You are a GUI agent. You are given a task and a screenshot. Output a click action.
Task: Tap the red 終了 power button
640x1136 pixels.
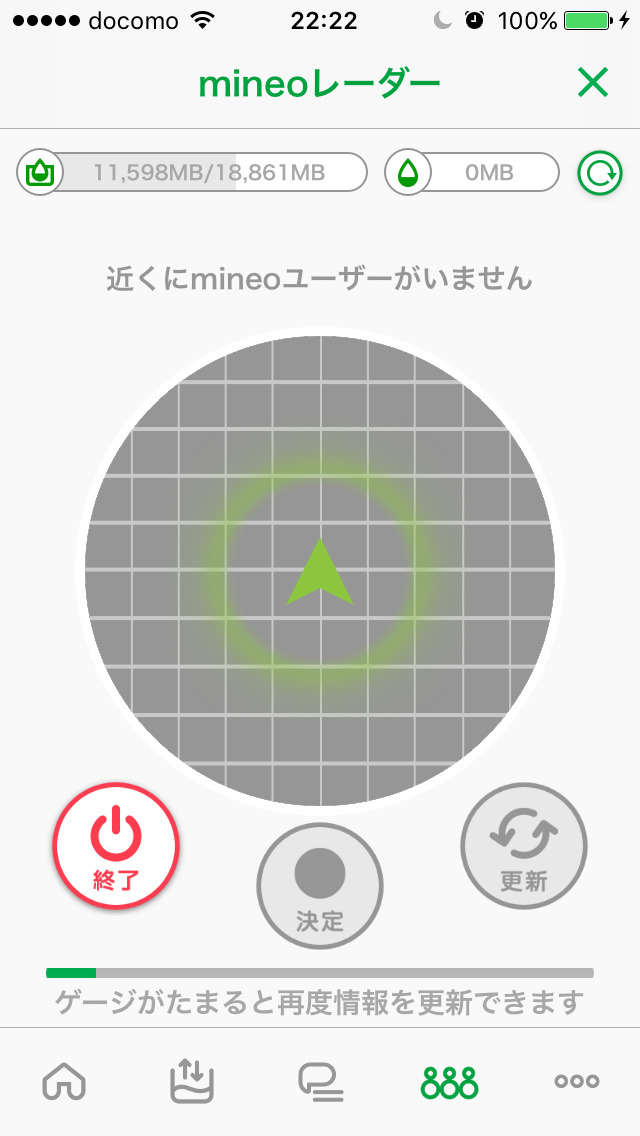pyautogui.click(x=116, y=846)
